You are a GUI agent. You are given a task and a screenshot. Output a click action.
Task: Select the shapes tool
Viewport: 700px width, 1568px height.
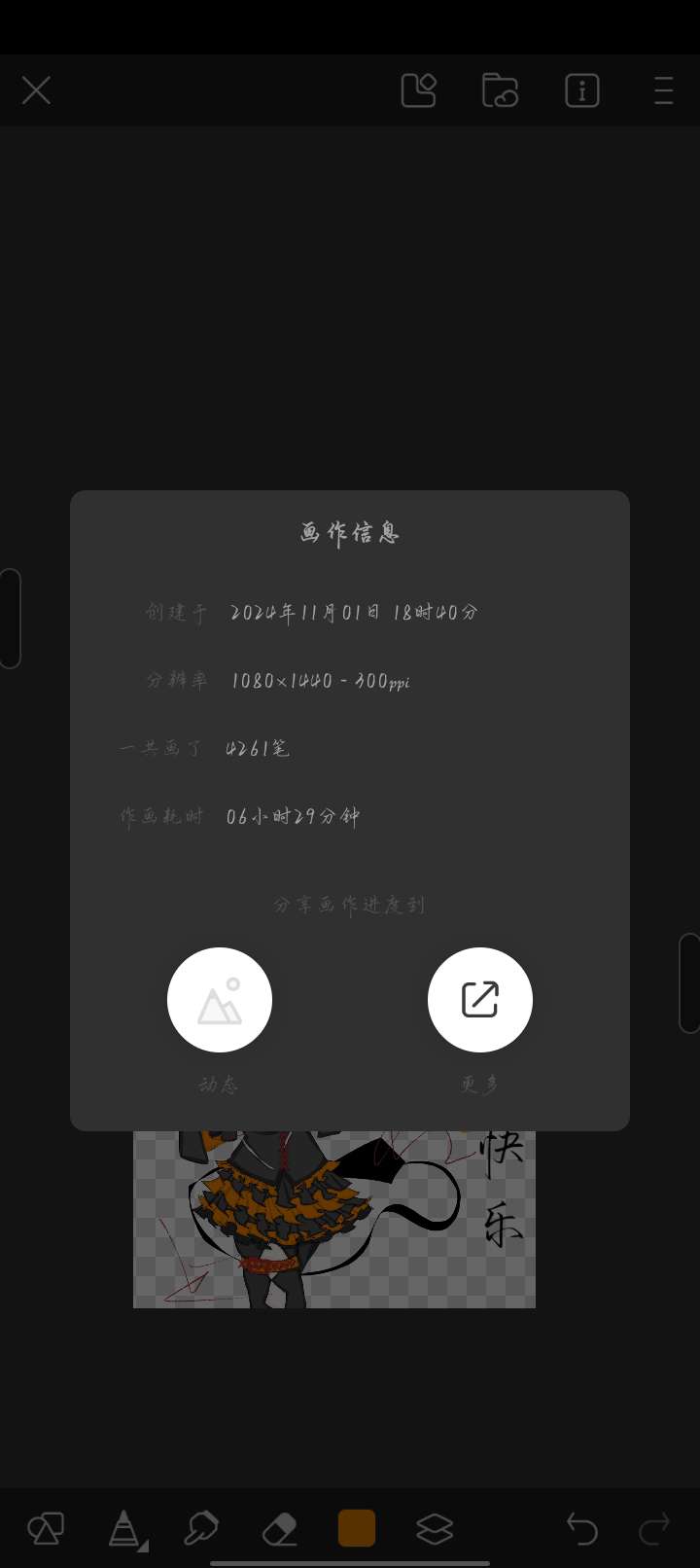[46, 1529]
